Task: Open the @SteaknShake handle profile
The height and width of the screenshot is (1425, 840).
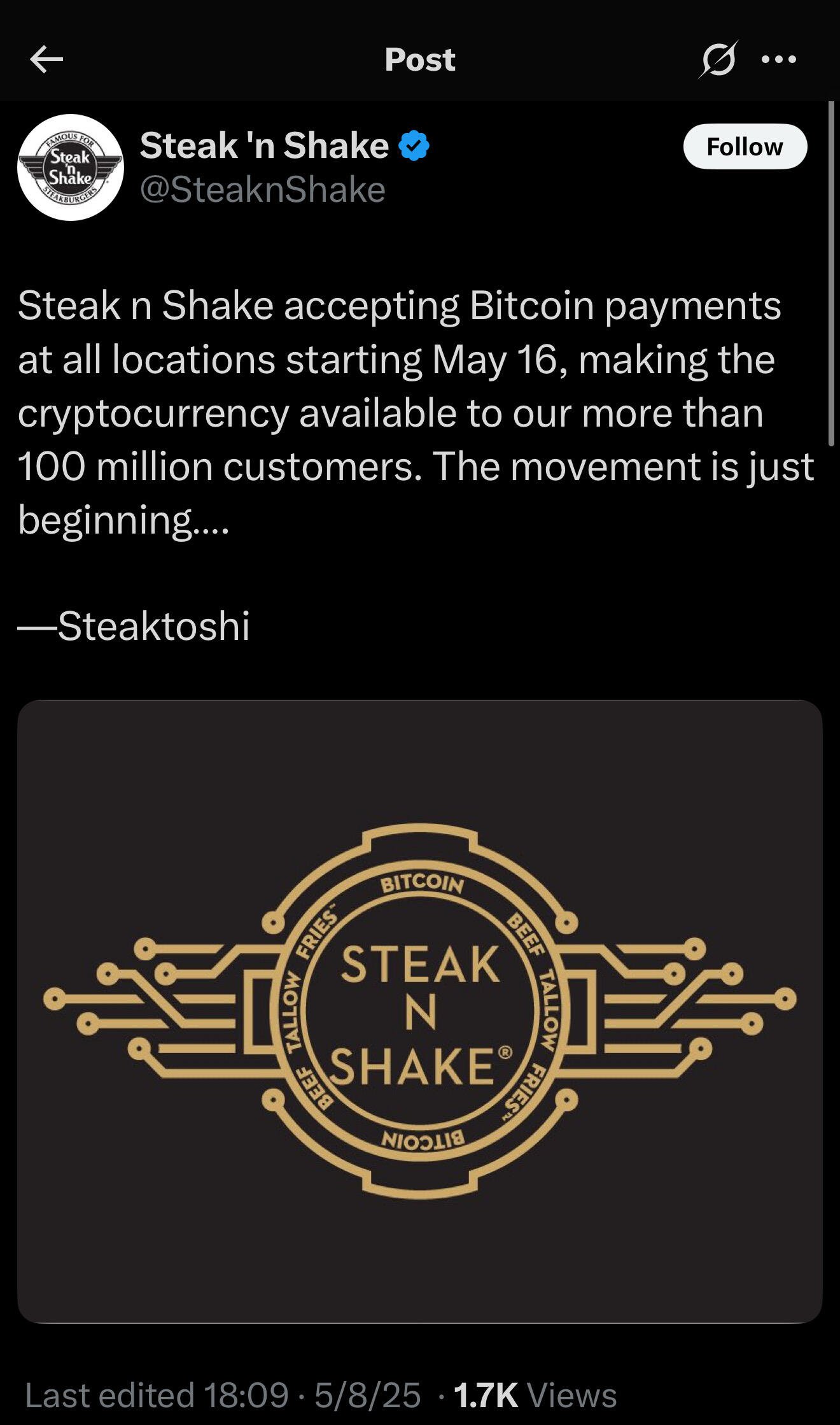Action: 262,190
